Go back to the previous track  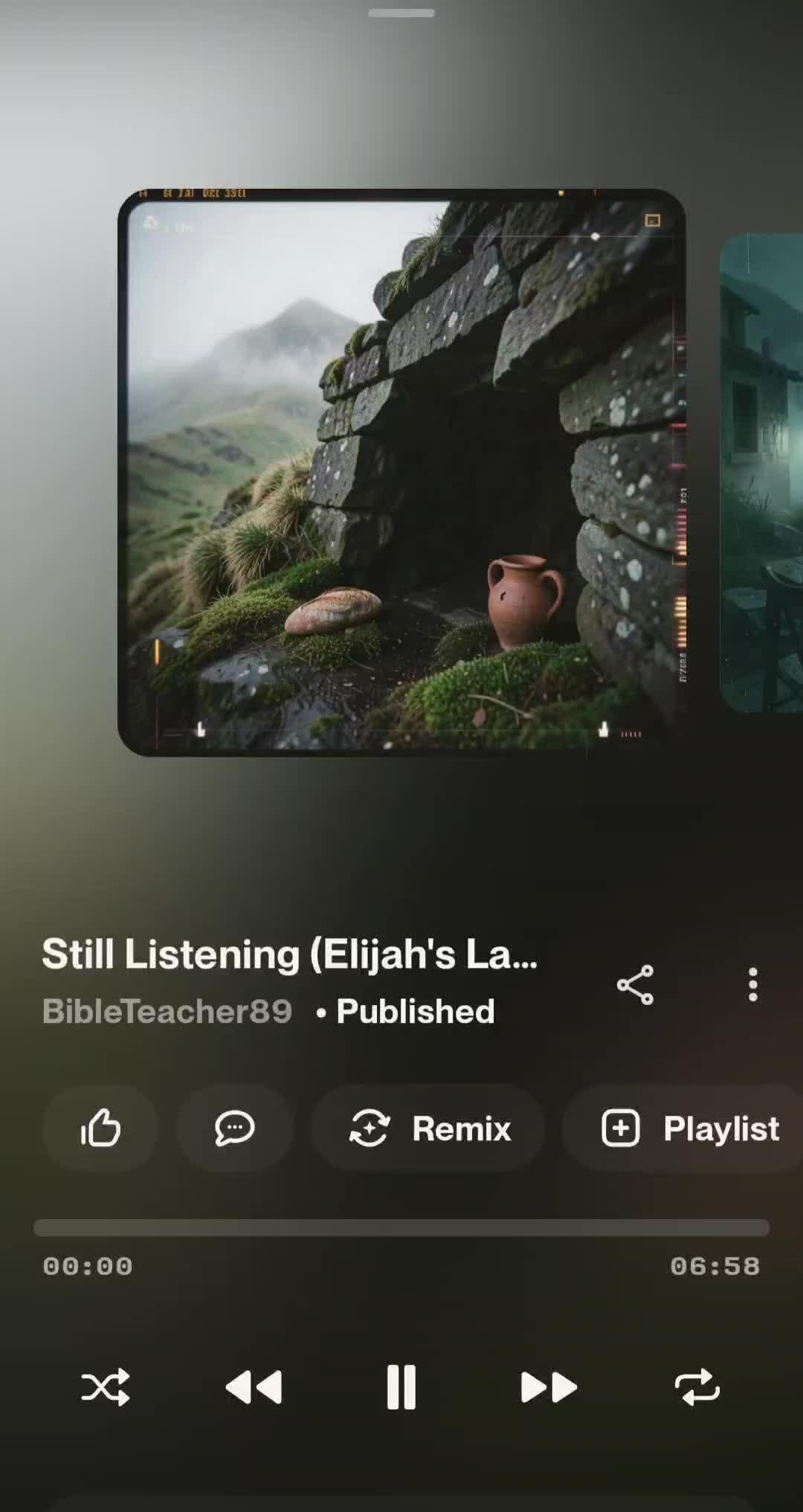[254, 1387]
